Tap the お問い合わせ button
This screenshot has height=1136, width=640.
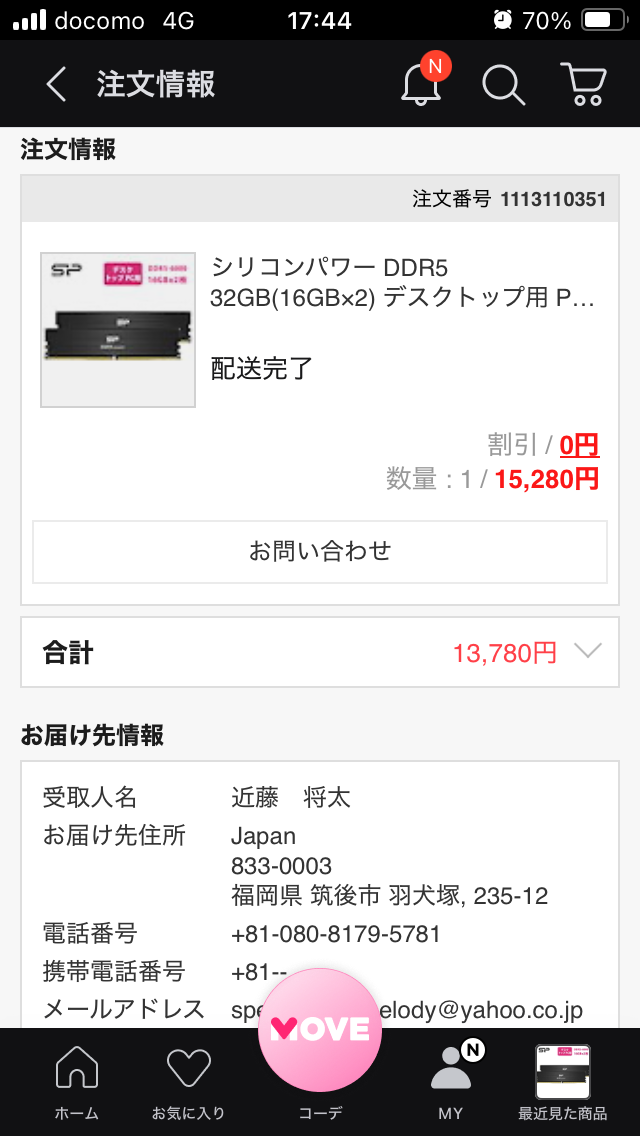pos(320,551)
